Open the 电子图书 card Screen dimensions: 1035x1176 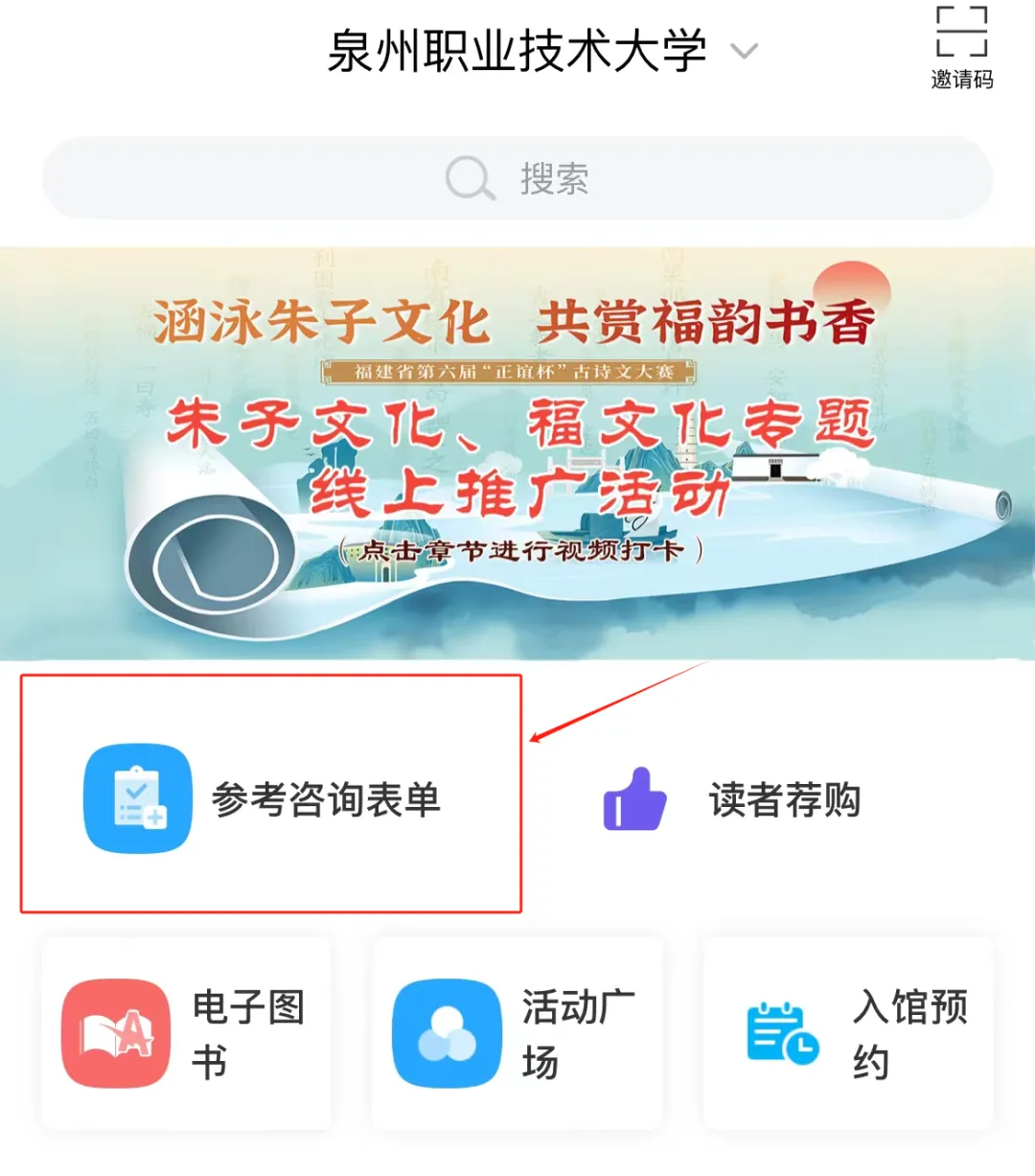(186, 1033)
